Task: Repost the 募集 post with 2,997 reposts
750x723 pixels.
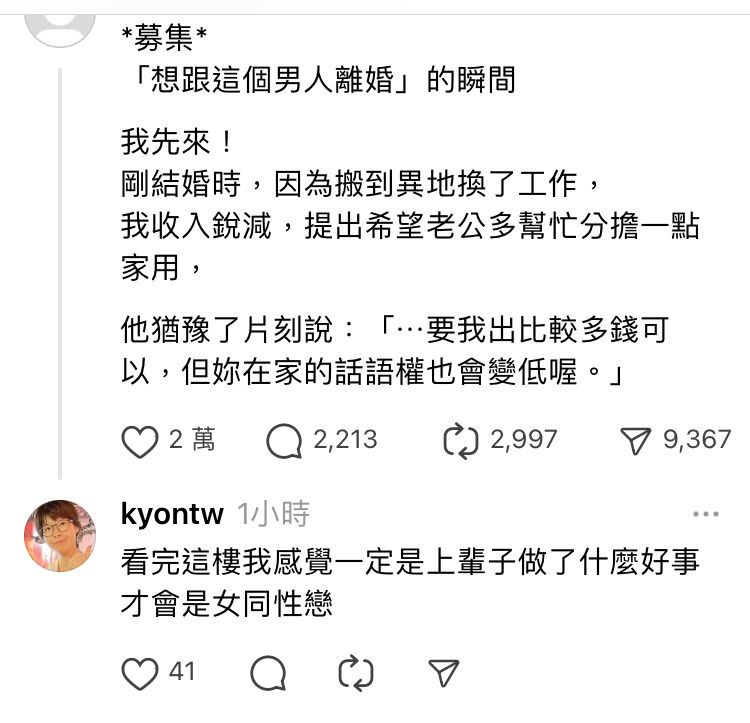Action: 461,441
